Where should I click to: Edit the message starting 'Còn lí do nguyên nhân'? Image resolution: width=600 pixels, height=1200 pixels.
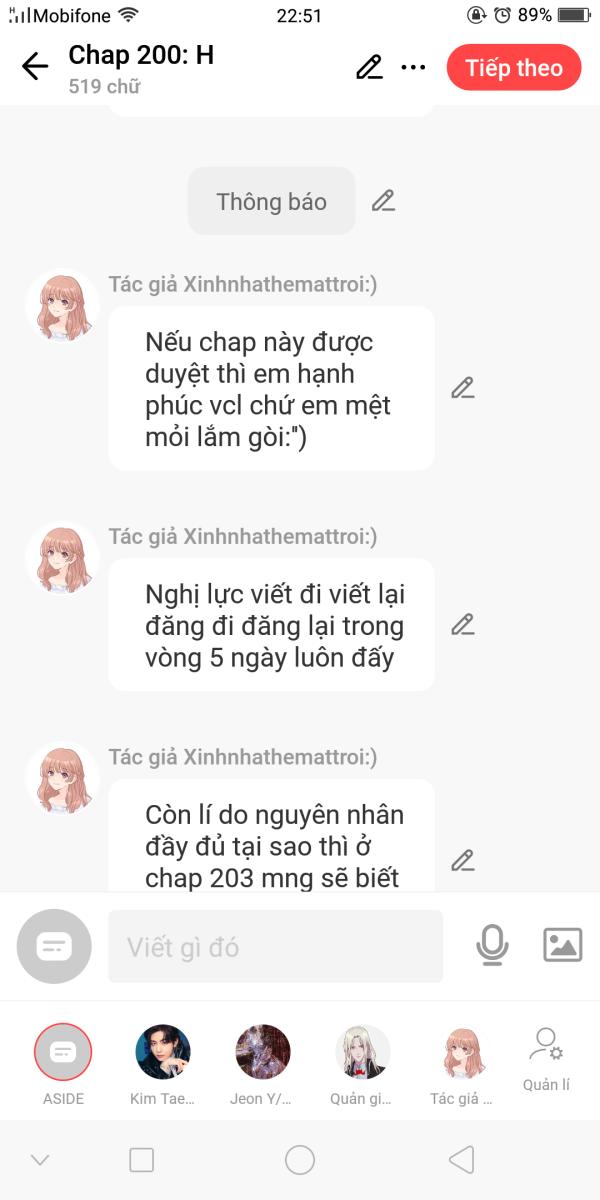[x=462, y=860]
